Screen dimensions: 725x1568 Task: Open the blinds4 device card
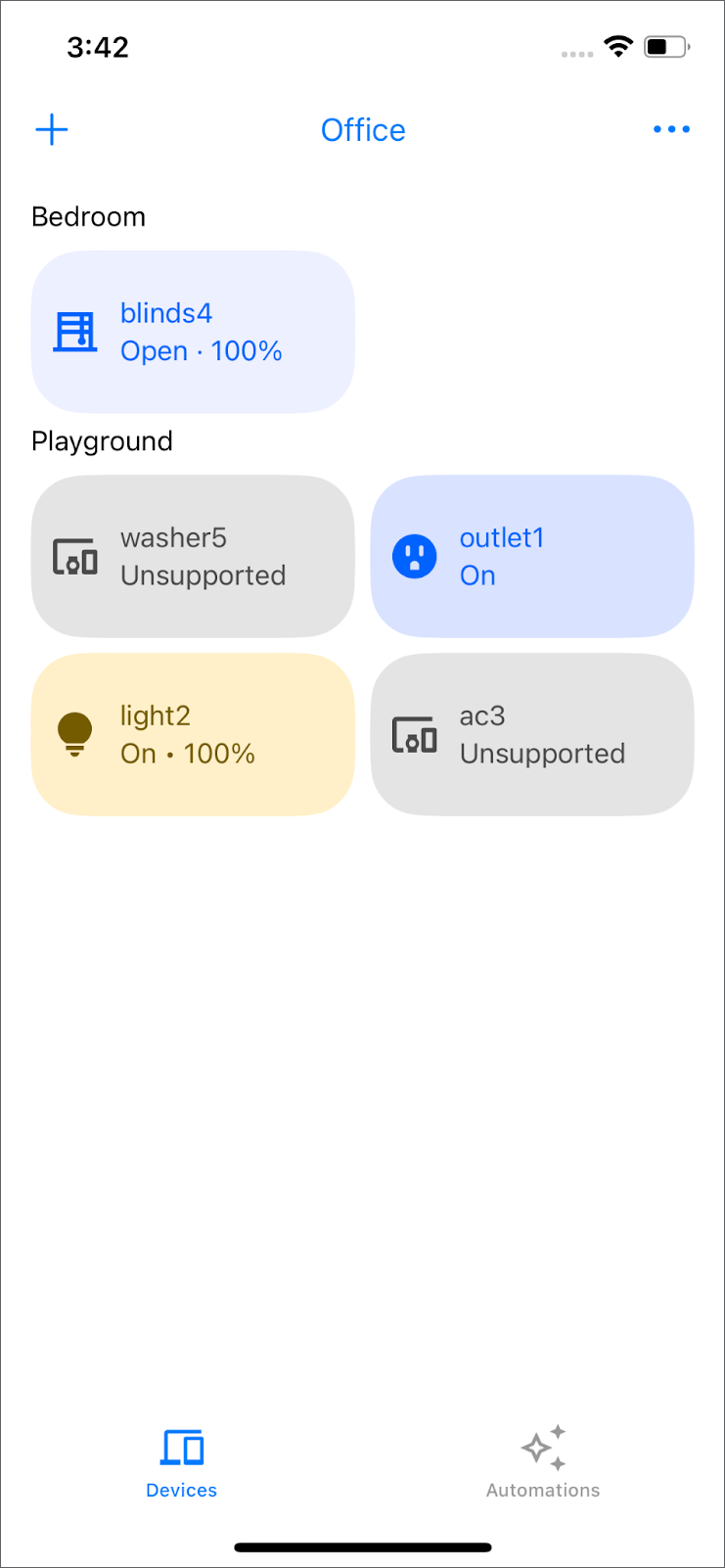pyautogui.click(x=193, y=332)
